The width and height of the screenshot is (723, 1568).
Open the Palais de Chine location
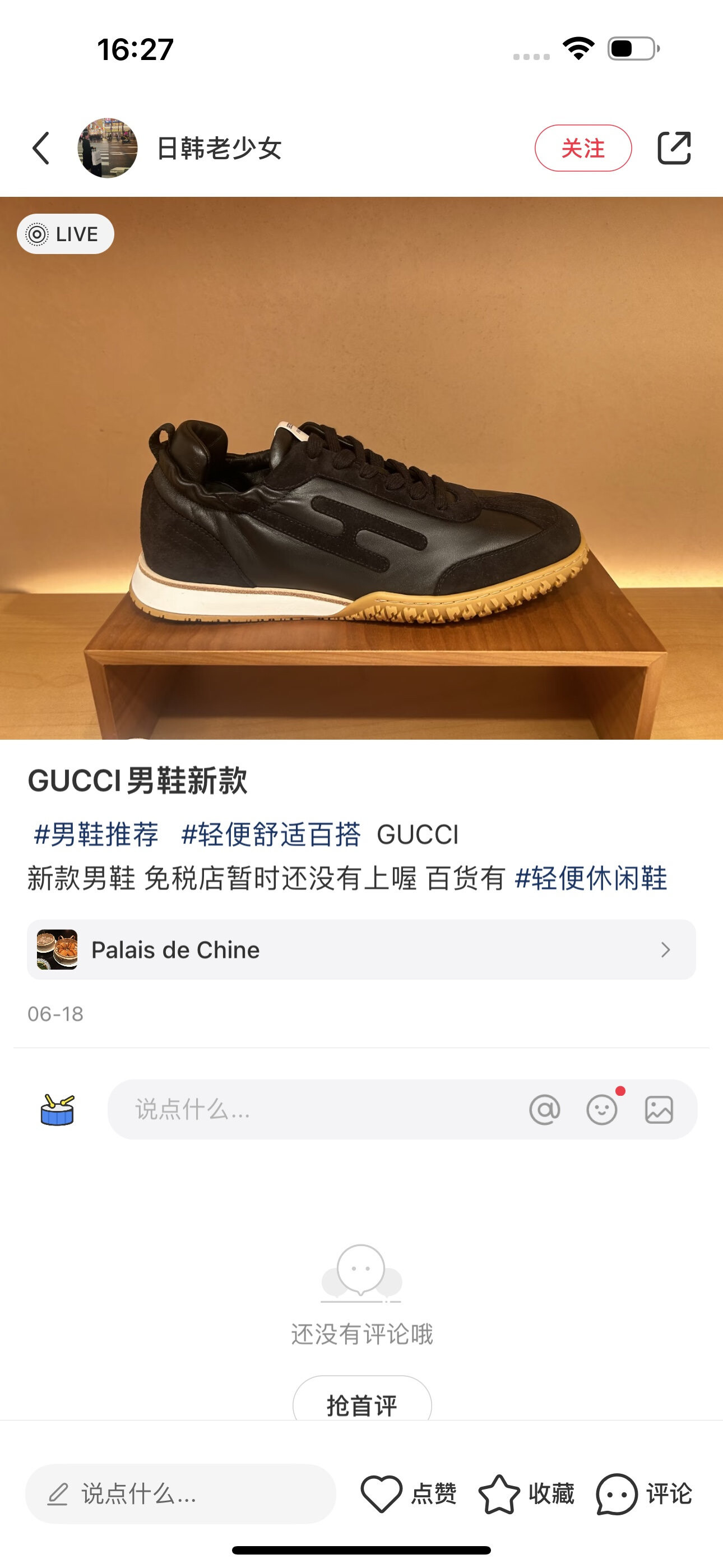coord(361,949)
